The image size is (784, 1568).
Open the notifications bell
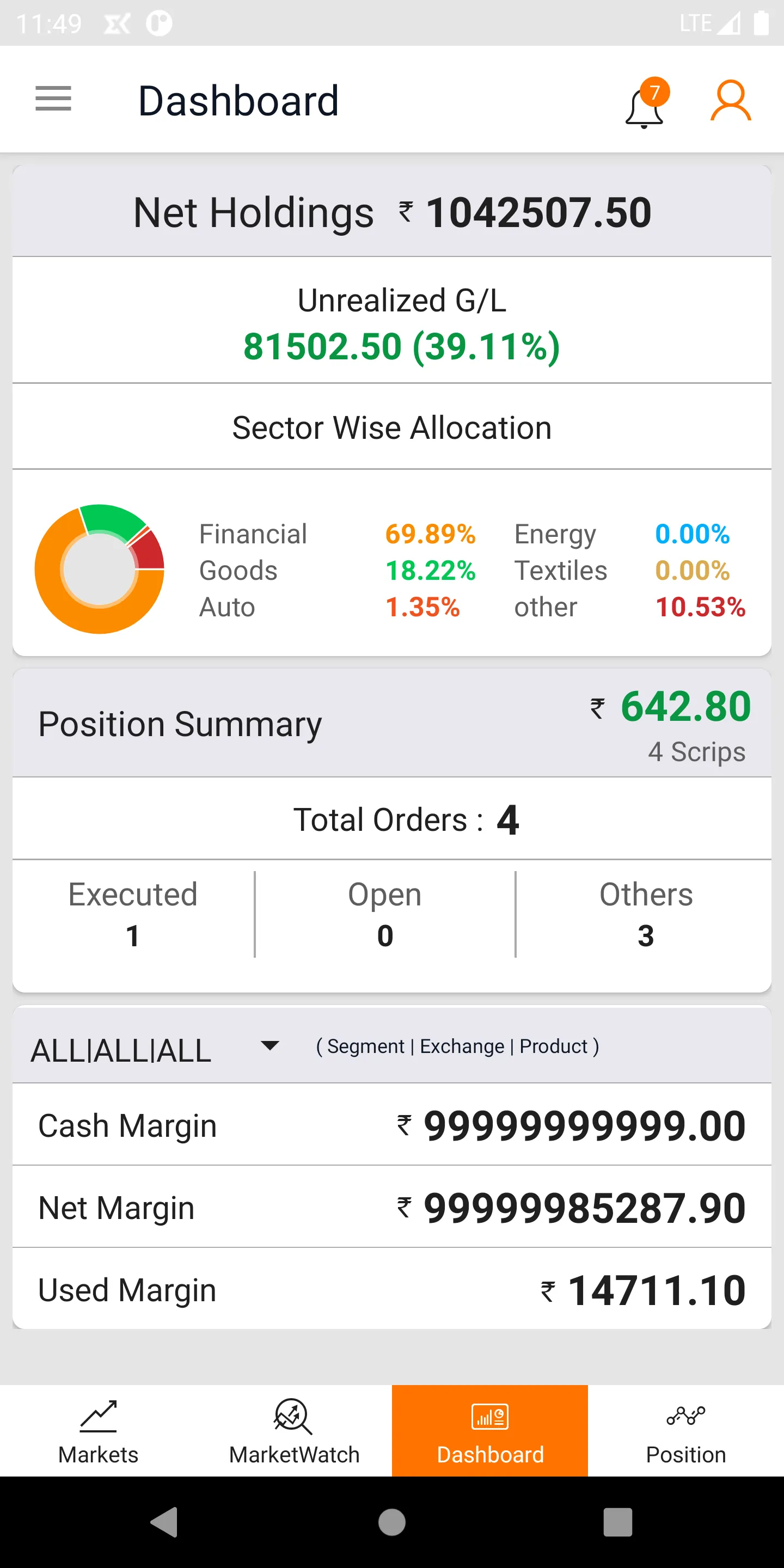645,107
